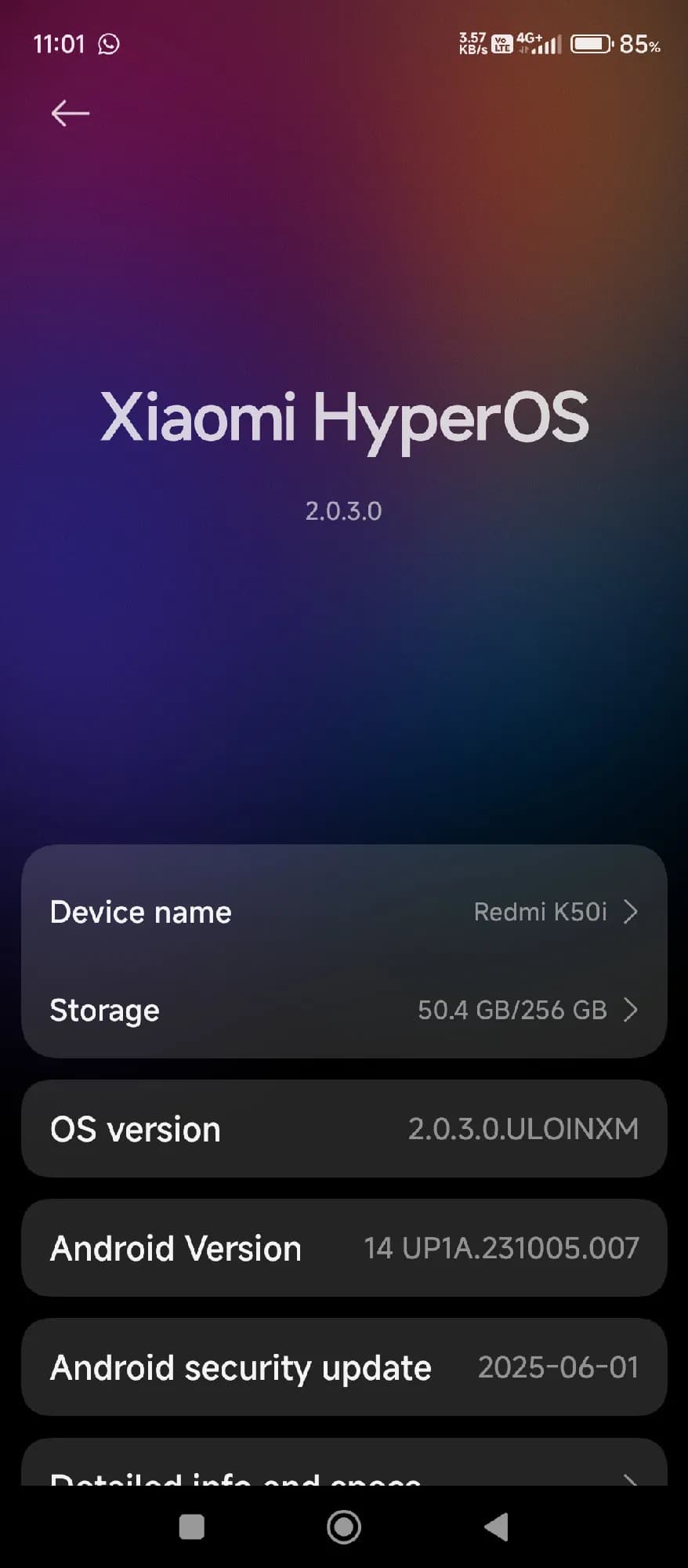Open recent apps with the square button

point(192,1526)
